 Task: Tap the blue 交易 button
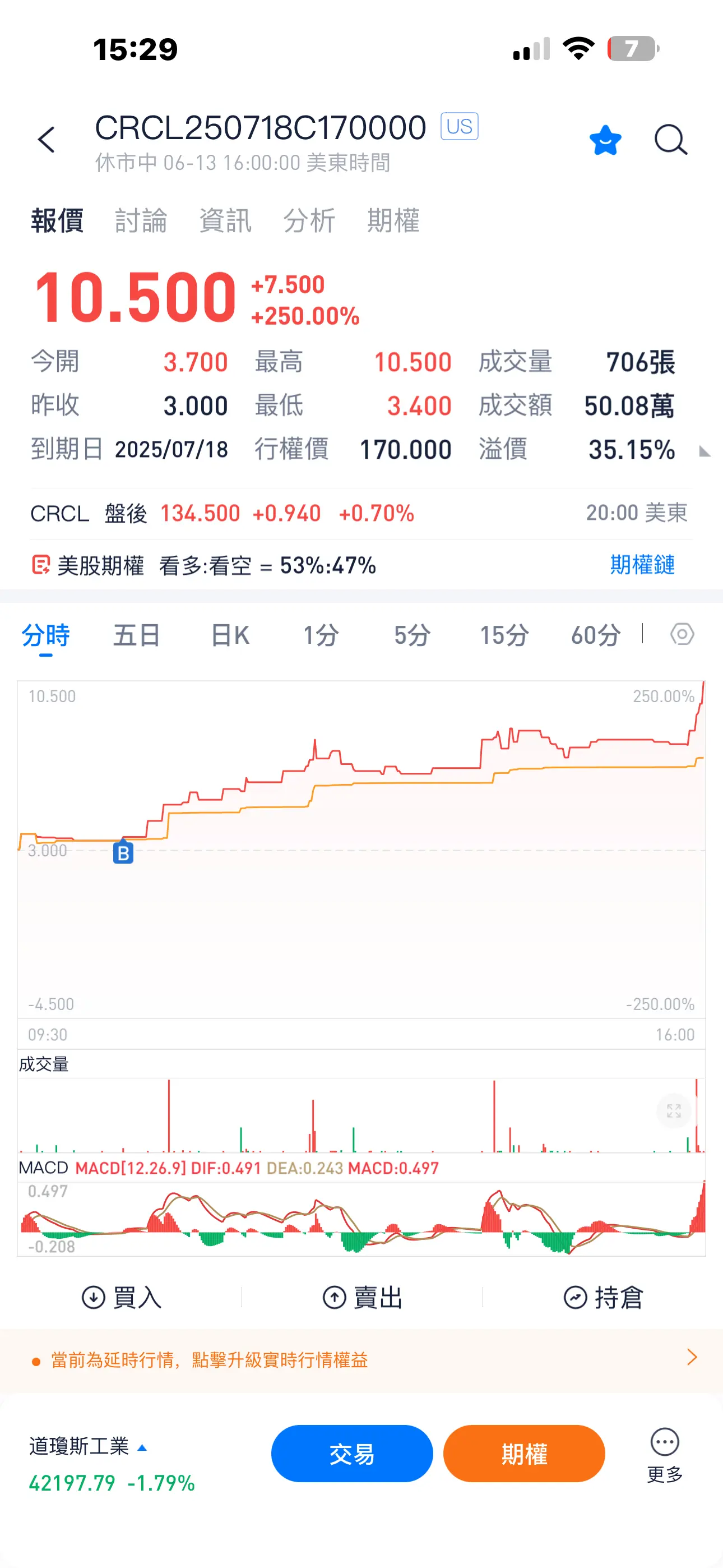pyautogui.click(x=352, y=1454)
